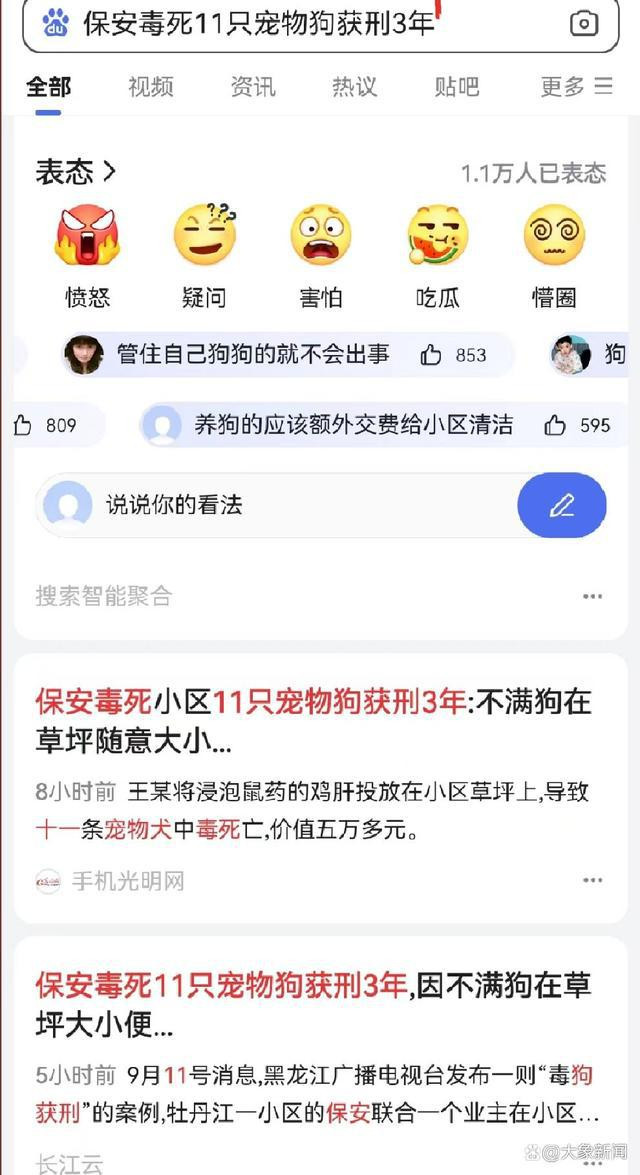
Task: Open the search box with query text
Action: tap(300, 24)
